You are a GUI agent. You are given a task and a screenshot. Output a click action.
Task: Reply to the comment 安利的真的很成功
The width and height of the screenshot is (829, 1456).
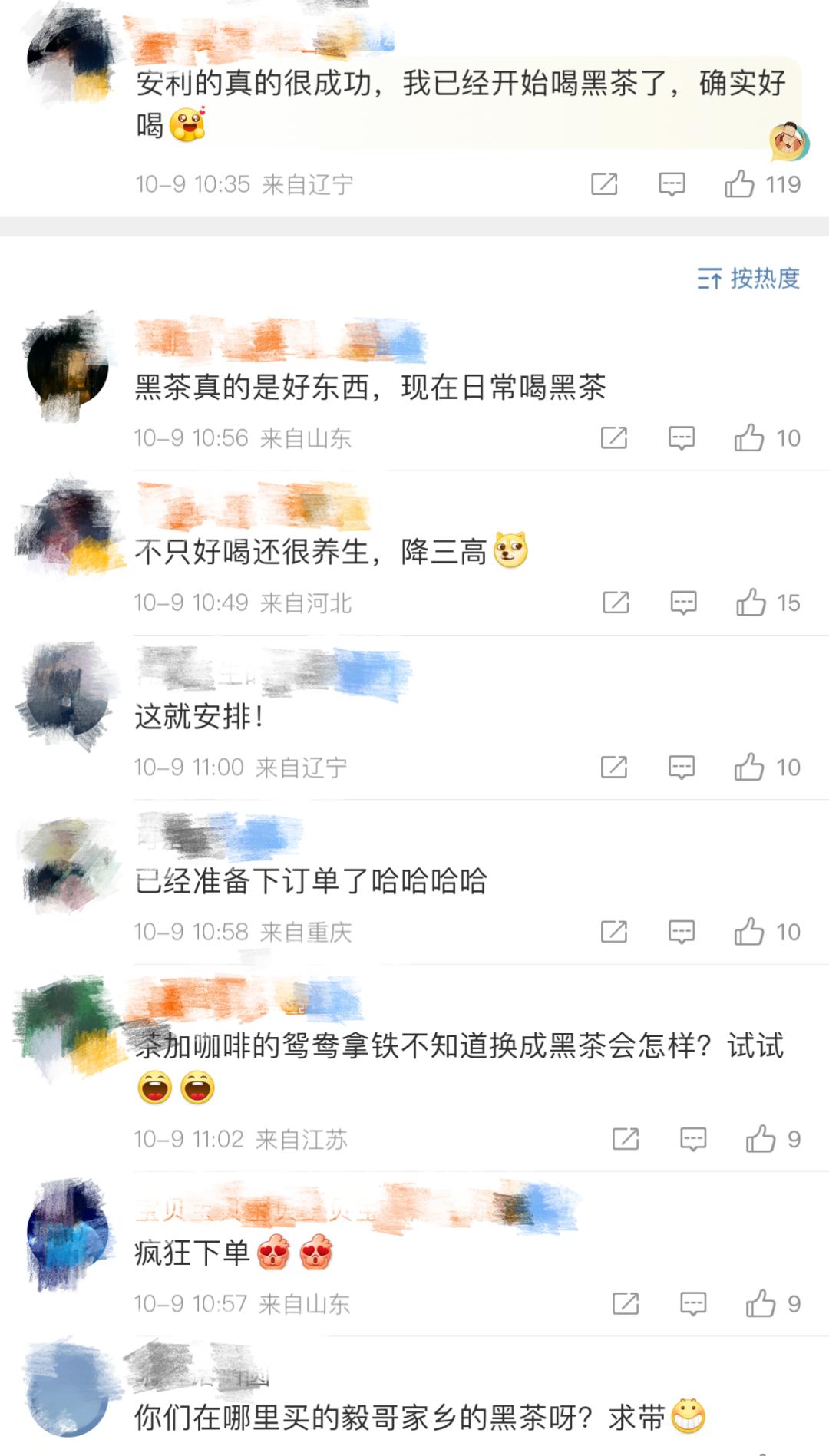pyautogui.click(x=672, y=184)
